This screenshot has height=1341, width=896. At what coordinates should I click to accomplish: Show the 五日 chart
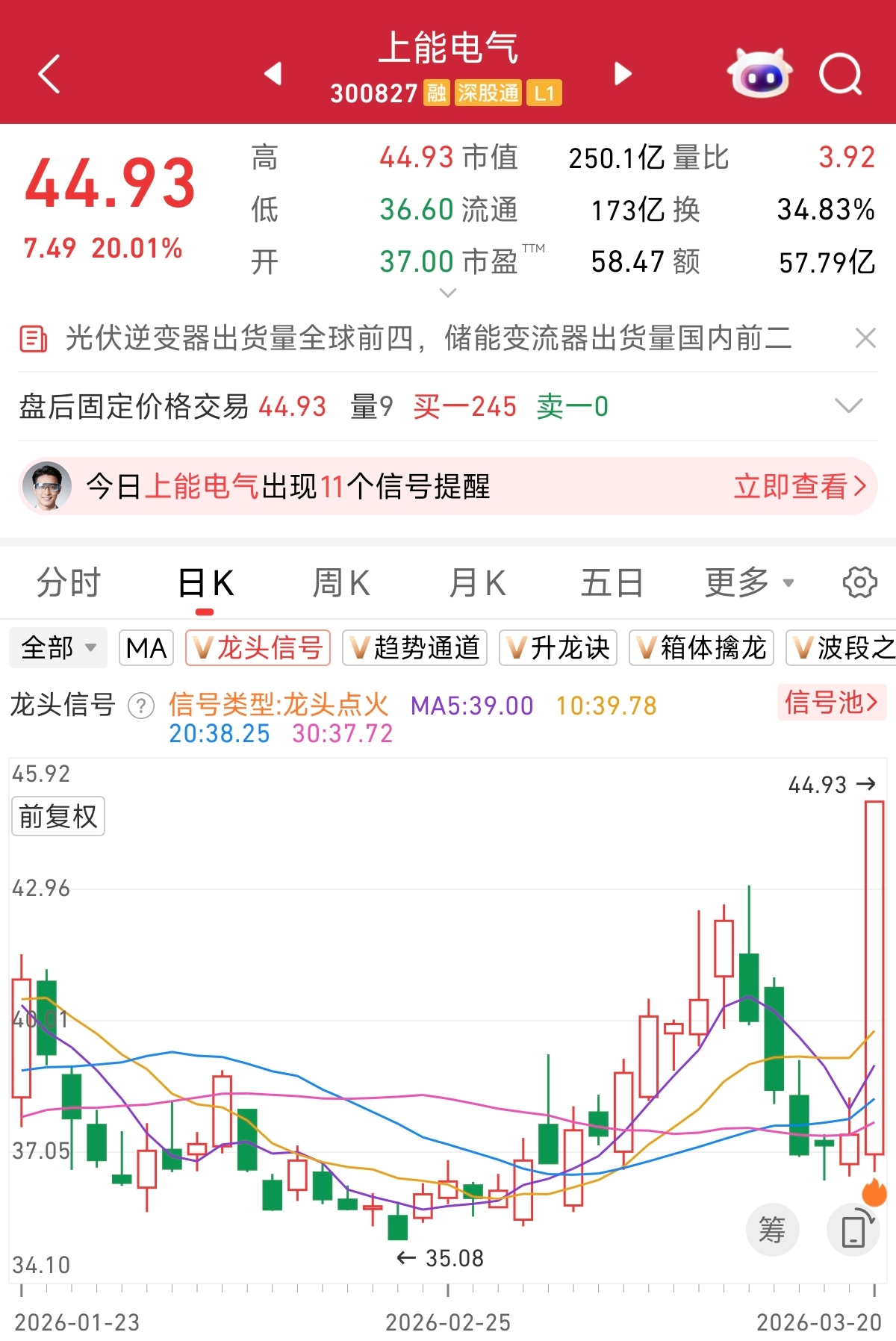point(612,582)
